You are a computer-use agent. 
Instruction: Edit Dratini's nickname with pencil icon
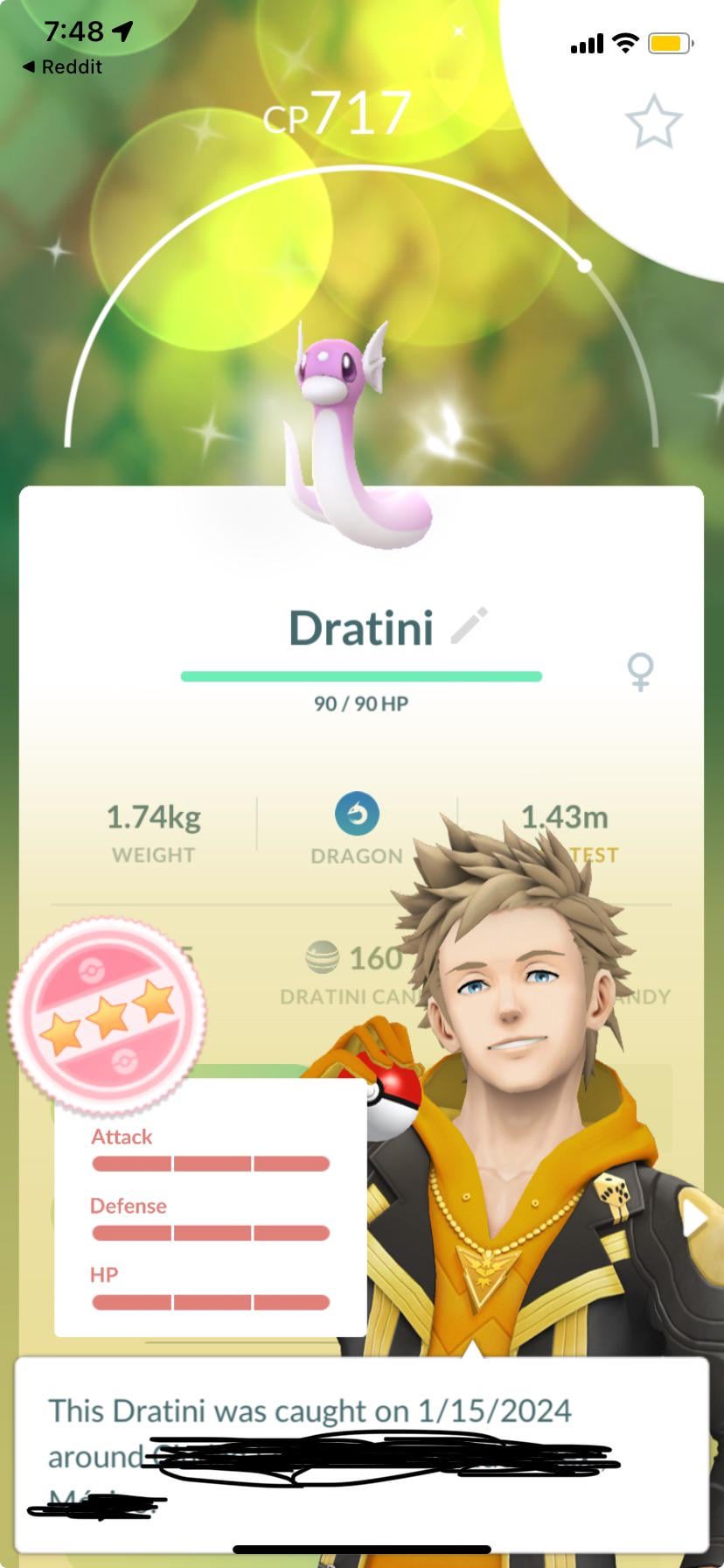470,626
